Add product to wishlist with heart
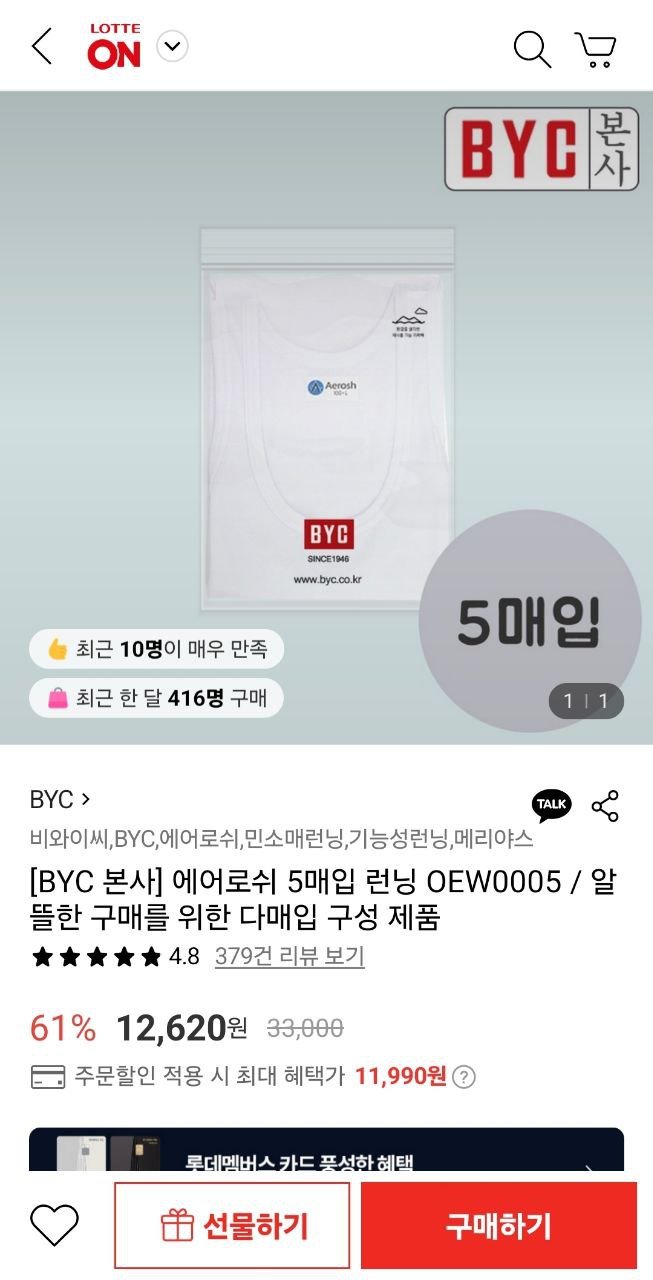653x1280 pixels. click(x=54, y=1225)
